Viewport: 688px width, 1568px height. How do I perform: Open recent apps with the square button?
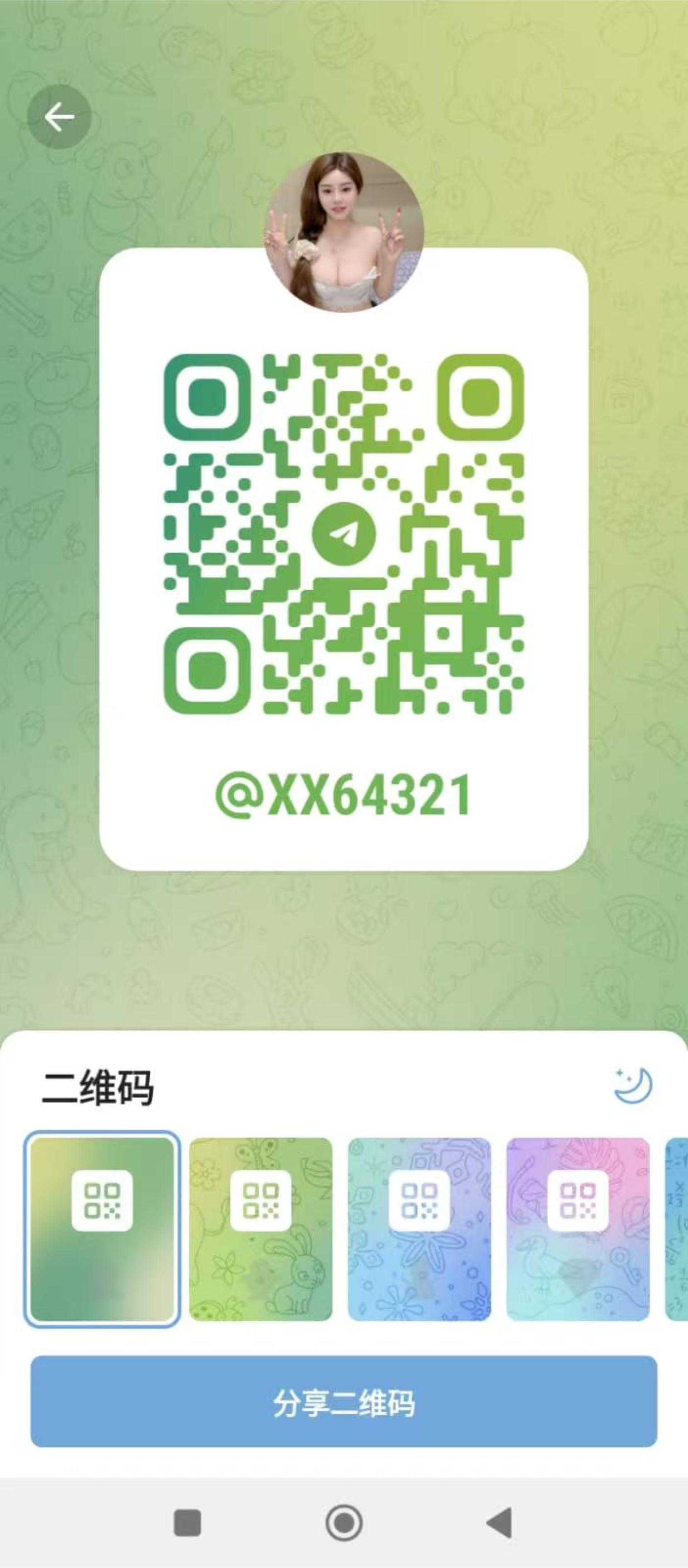pyautogui.click(x=187, y=1523)
